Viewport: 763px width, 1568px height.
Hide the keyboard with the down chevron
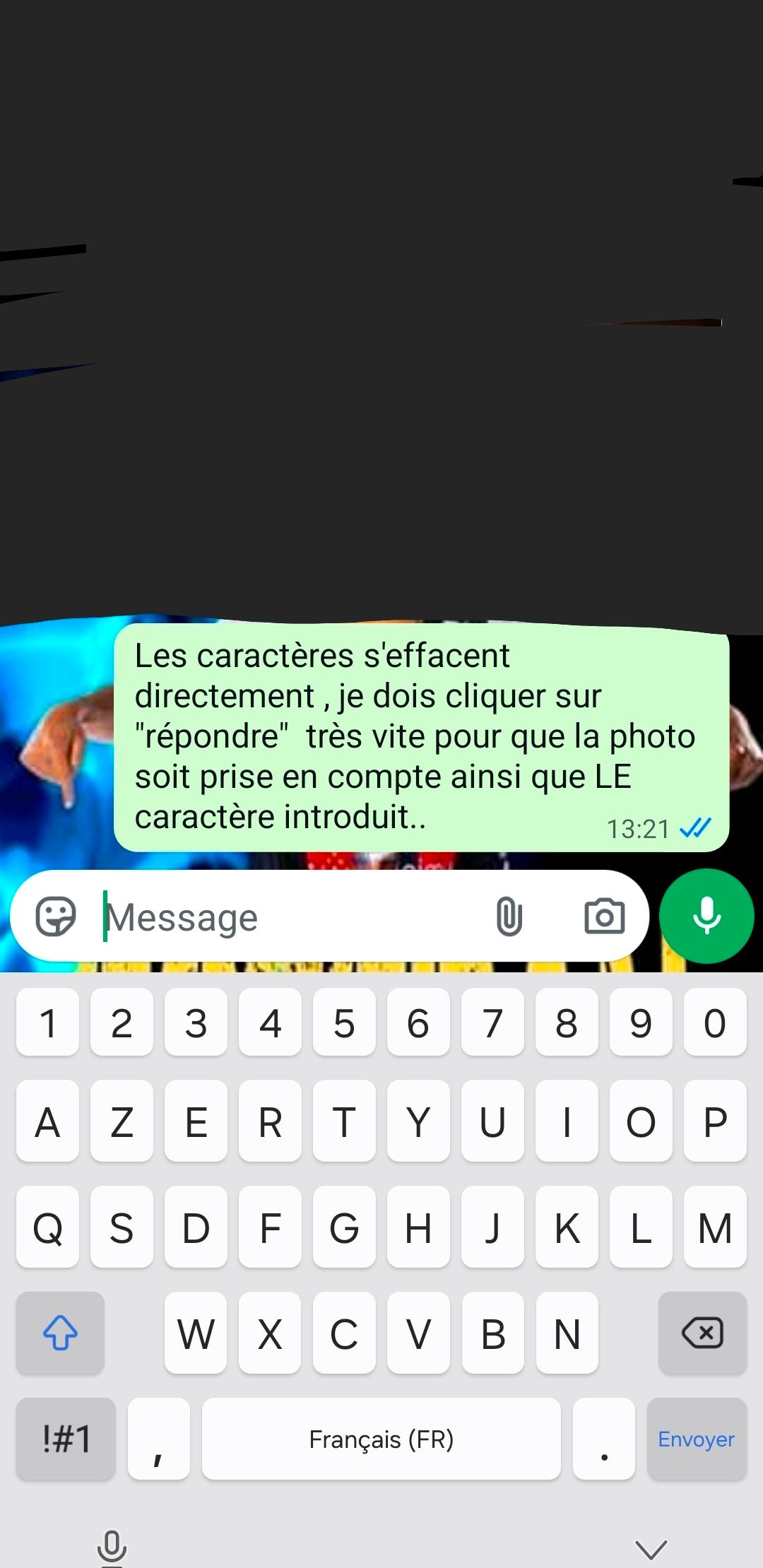(651, 1549)
